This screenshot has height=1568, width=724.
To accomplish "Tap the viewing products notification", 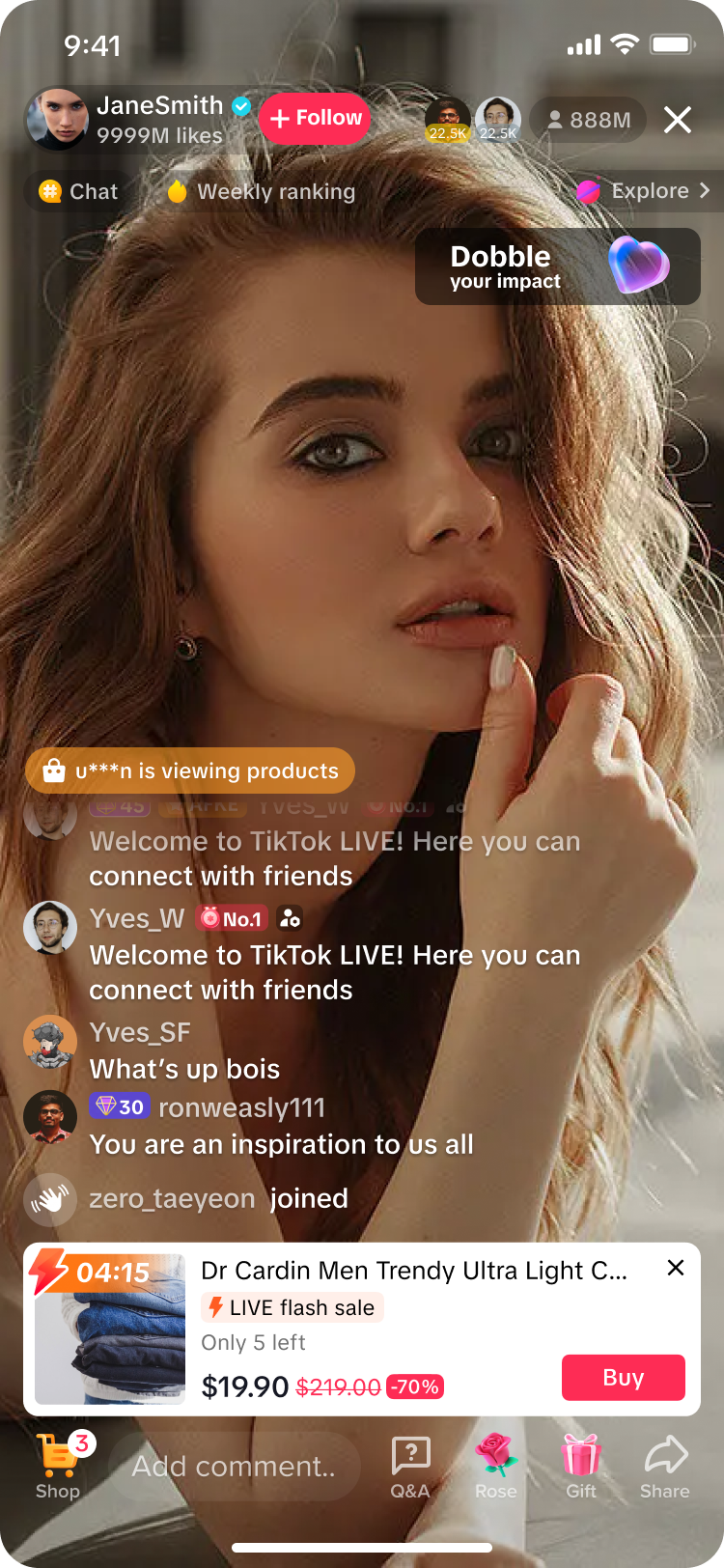I will (190, 770).
